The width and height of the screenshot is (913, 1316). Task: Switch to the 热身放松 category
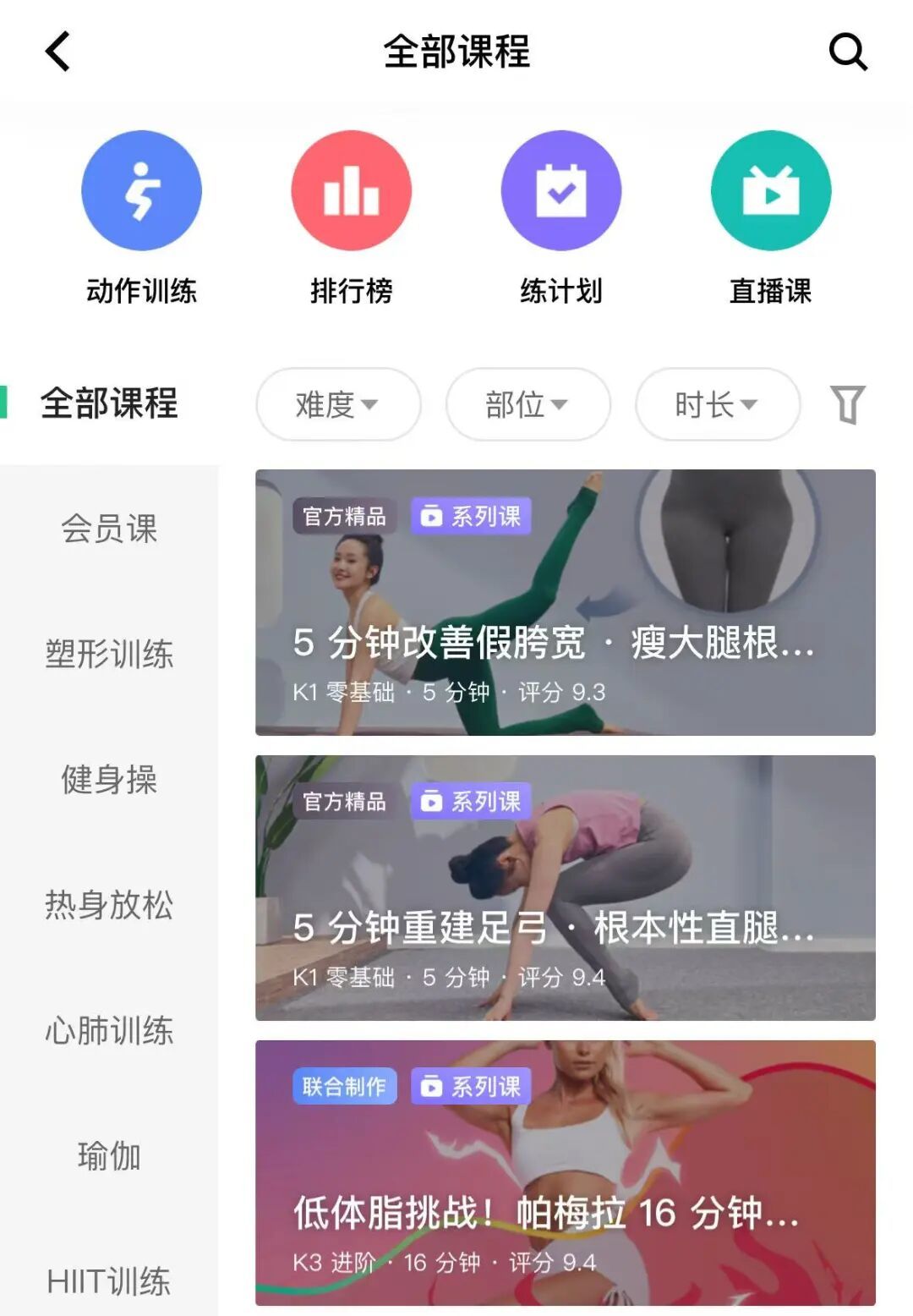point(109,904)
